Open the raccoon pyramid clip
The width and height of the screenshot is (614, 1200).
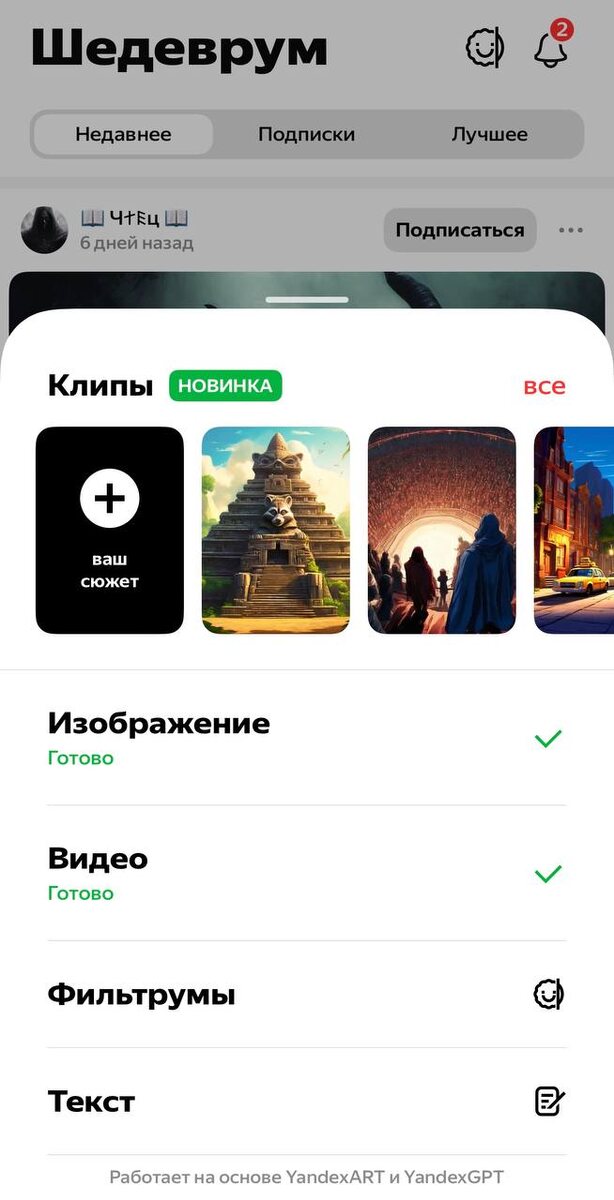coord(276,530)
